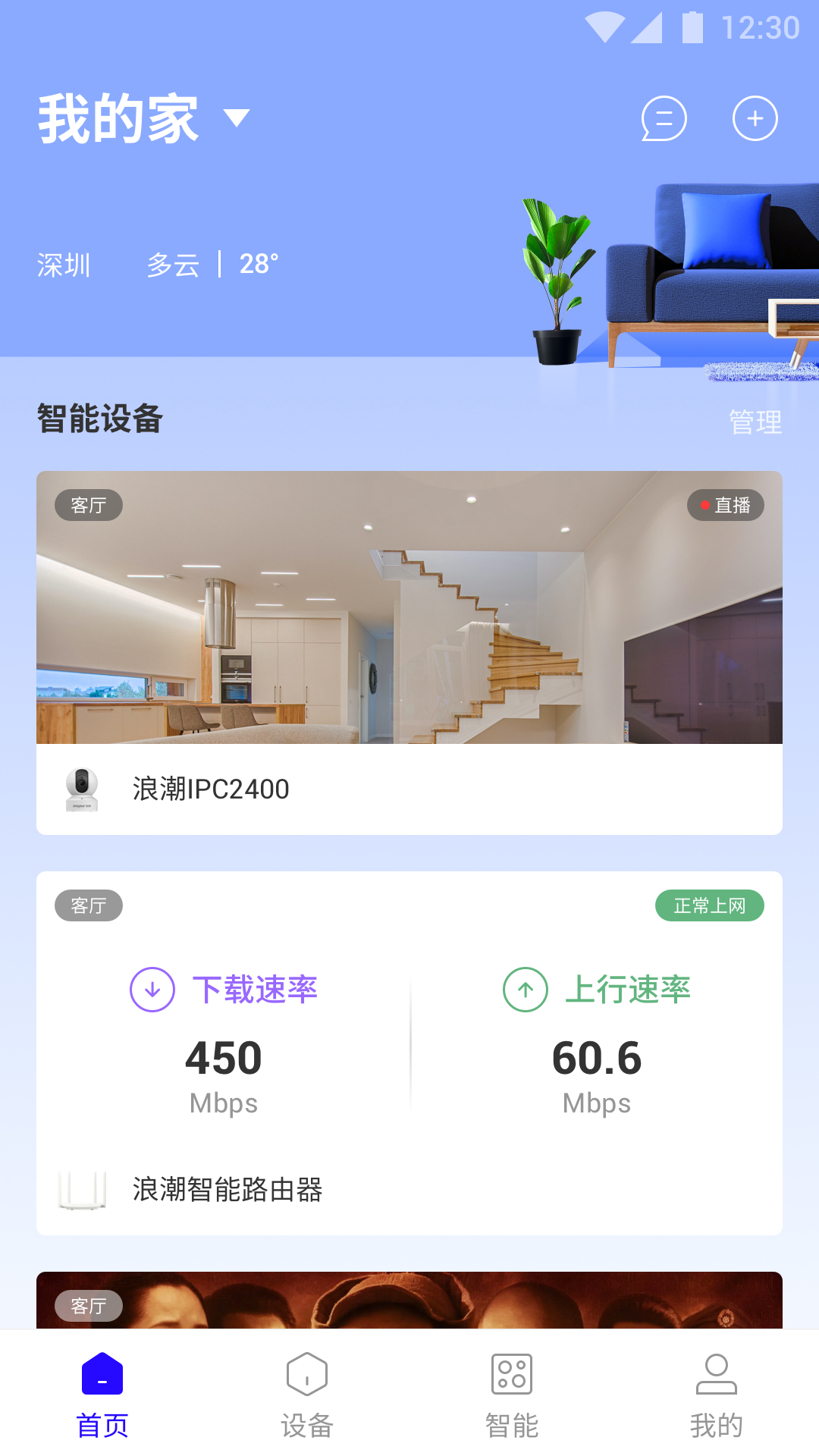Click the 浪潮智能路由器 router icon

(80, 1191)
